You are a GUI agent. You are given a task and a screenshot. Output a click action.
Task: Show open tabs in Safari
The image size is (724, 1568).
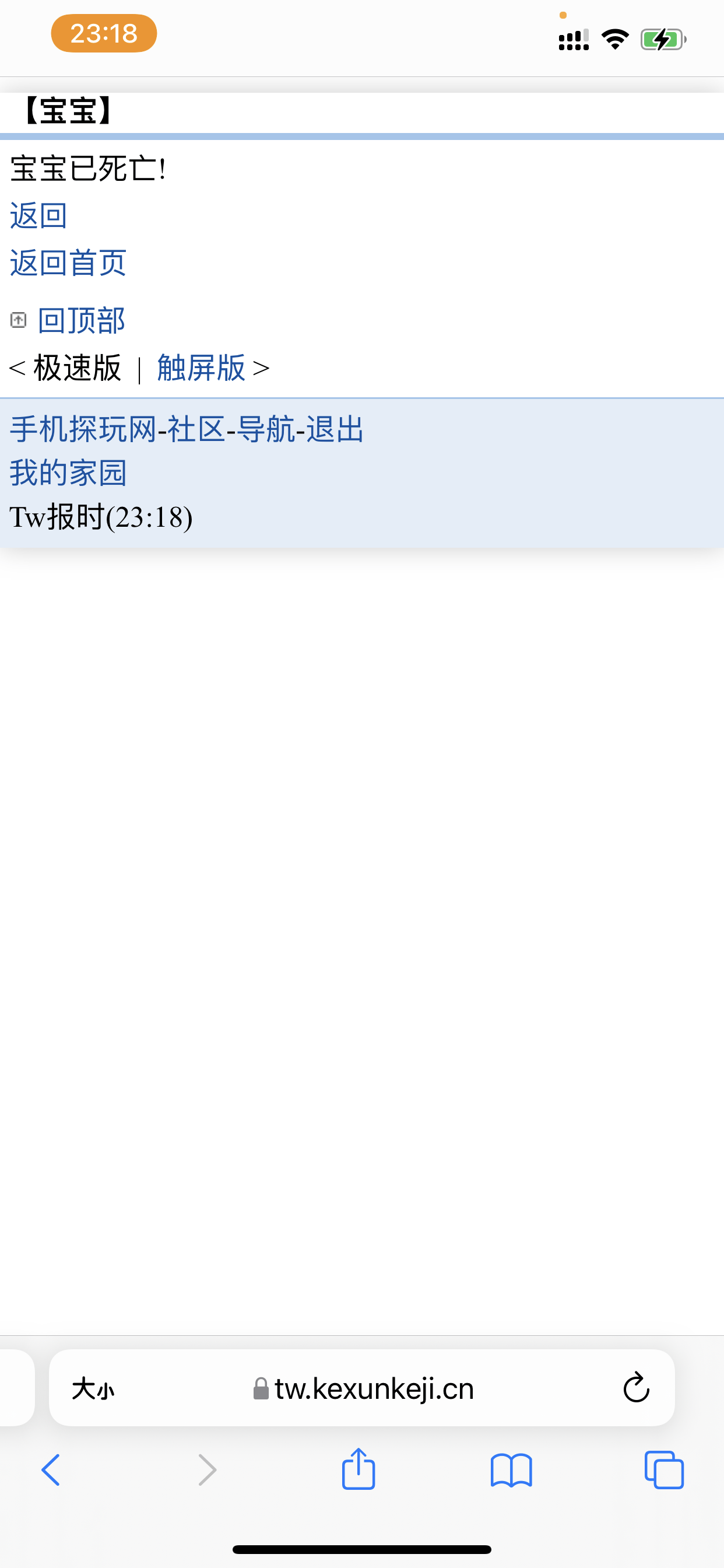tap(664, 1470)
